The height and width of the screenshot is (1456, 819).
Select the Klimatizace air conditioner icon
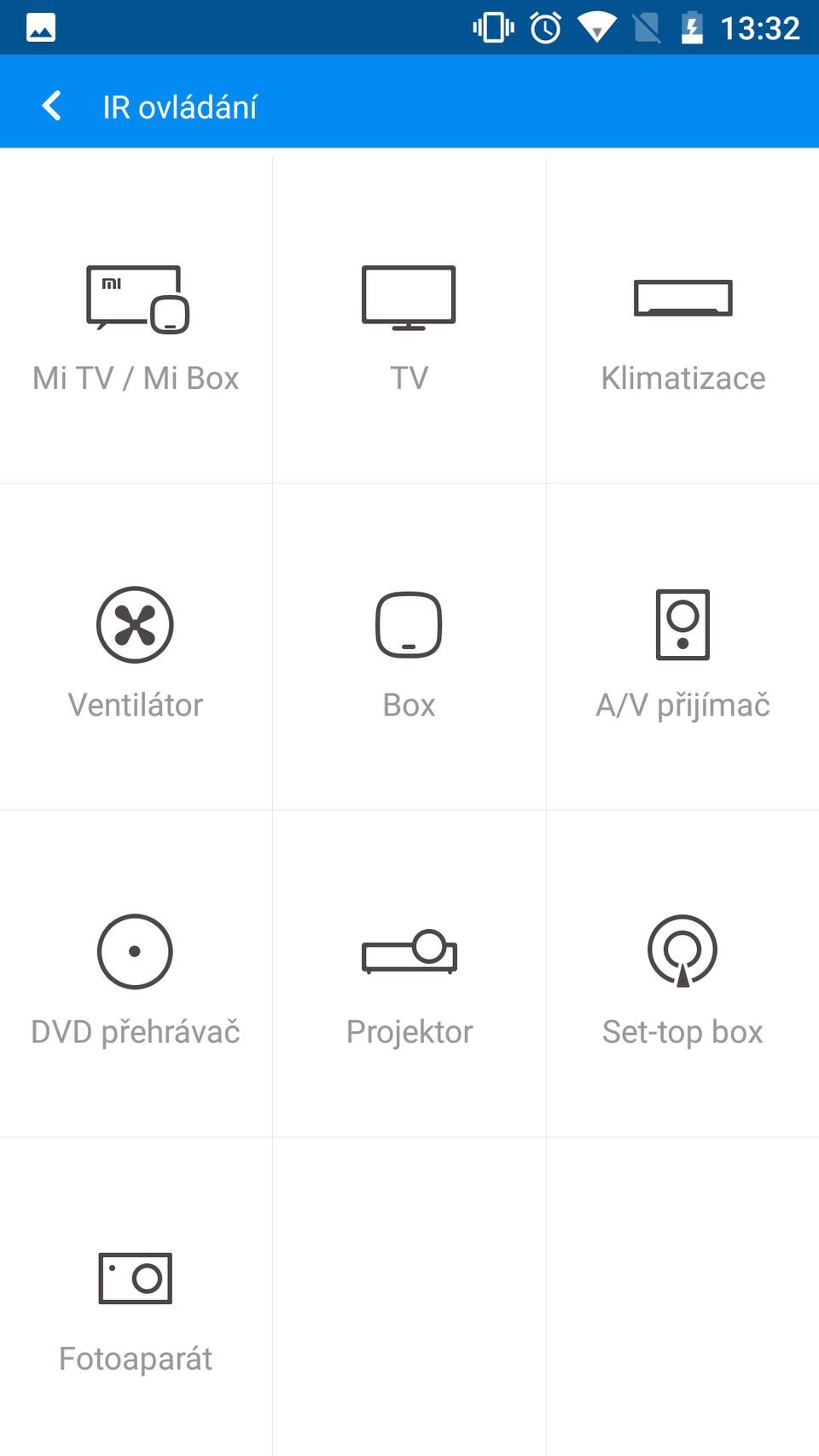pos(682,298)
